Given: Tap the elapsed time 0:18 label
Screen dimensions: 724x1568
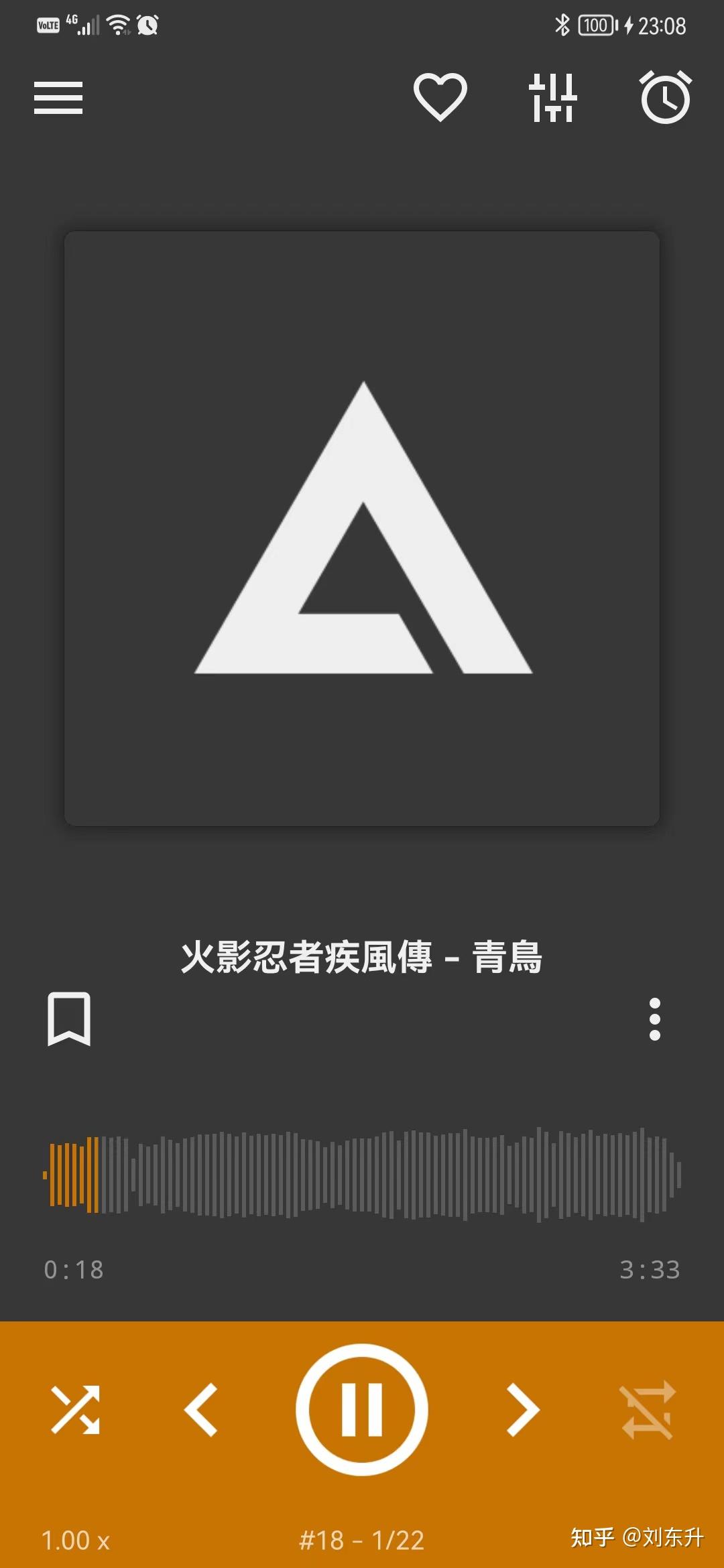Looking at the screenshot, I should point(72,1266).
